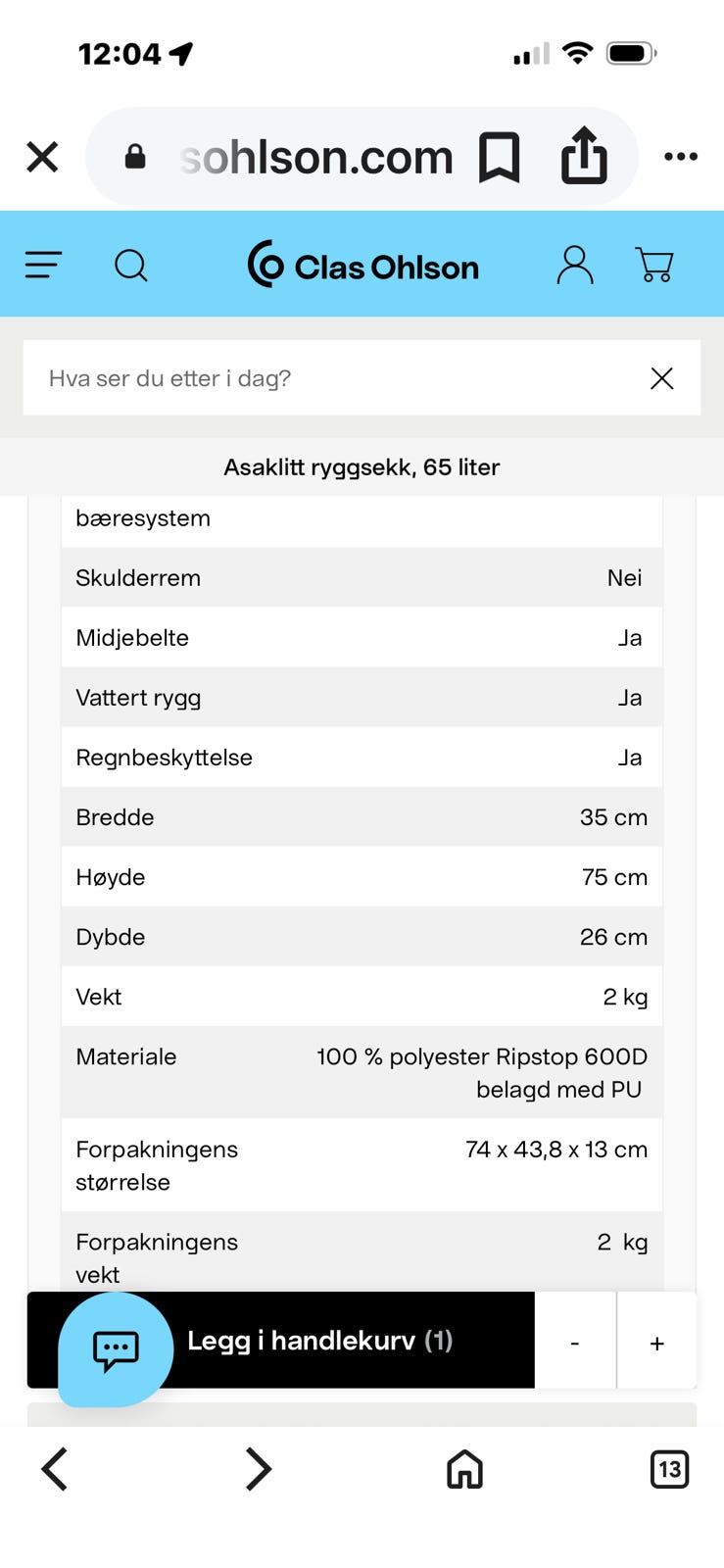Image resolution: width=724 pixels, height=1568 pixels.
Task: Open the shopping cart
Action: [x=654, y=265]
